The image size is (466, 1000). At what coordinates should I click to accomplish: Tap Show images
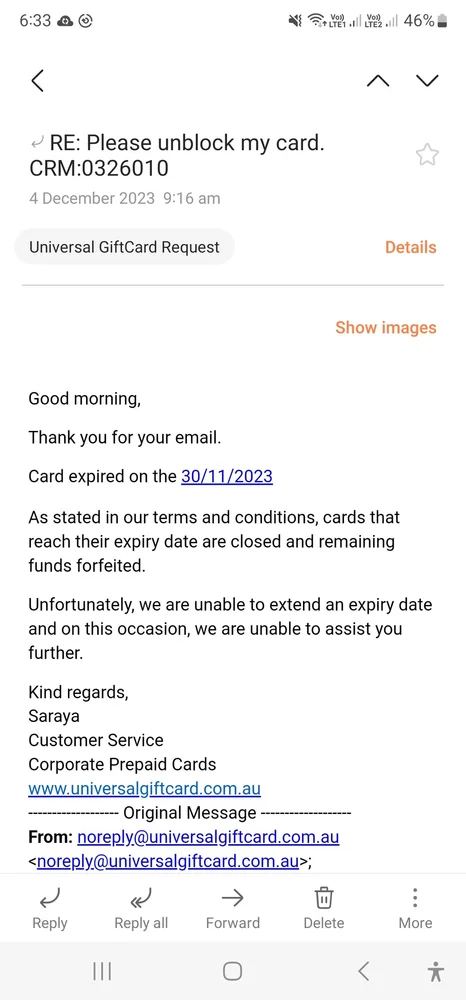[386, 328]
